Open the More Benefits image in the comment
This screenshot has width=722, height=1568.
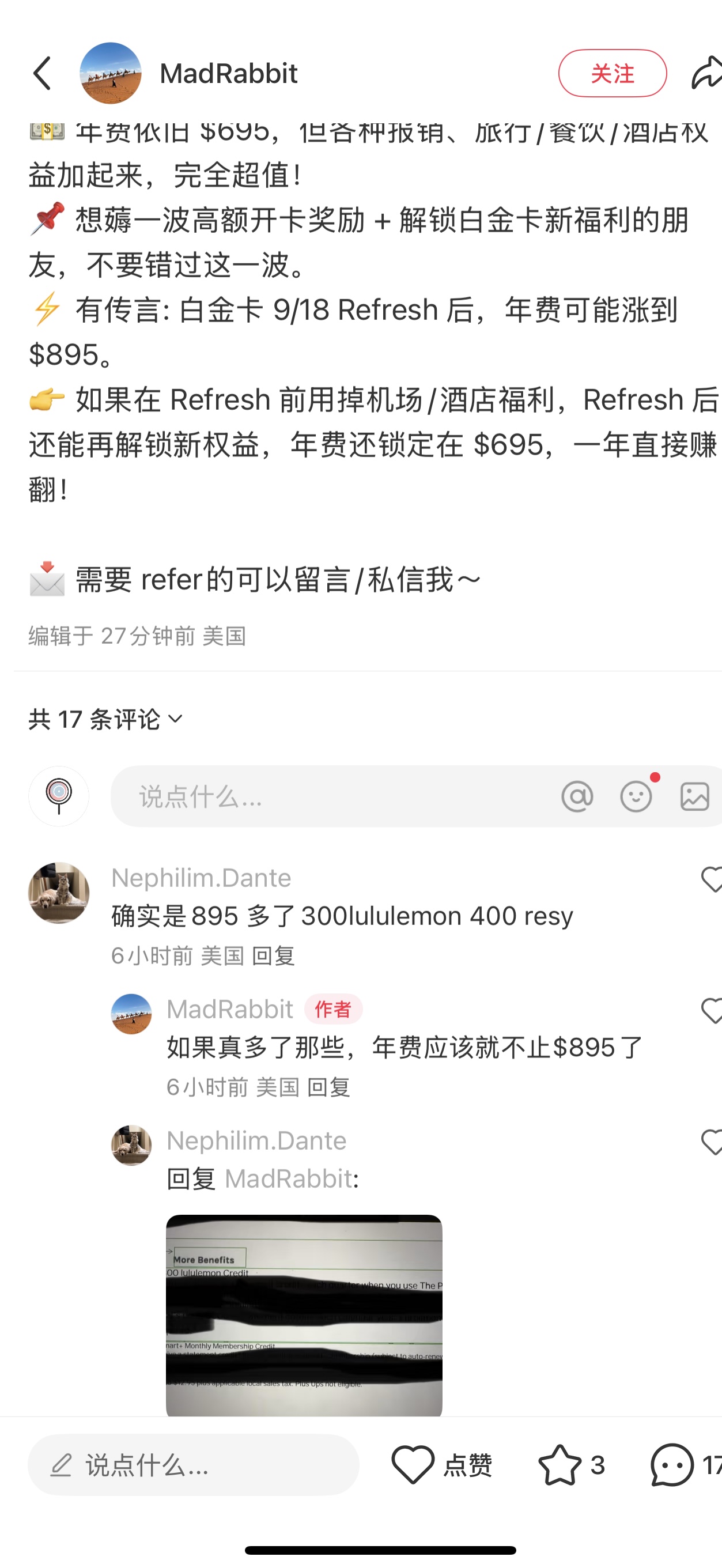pos(304,1315)
